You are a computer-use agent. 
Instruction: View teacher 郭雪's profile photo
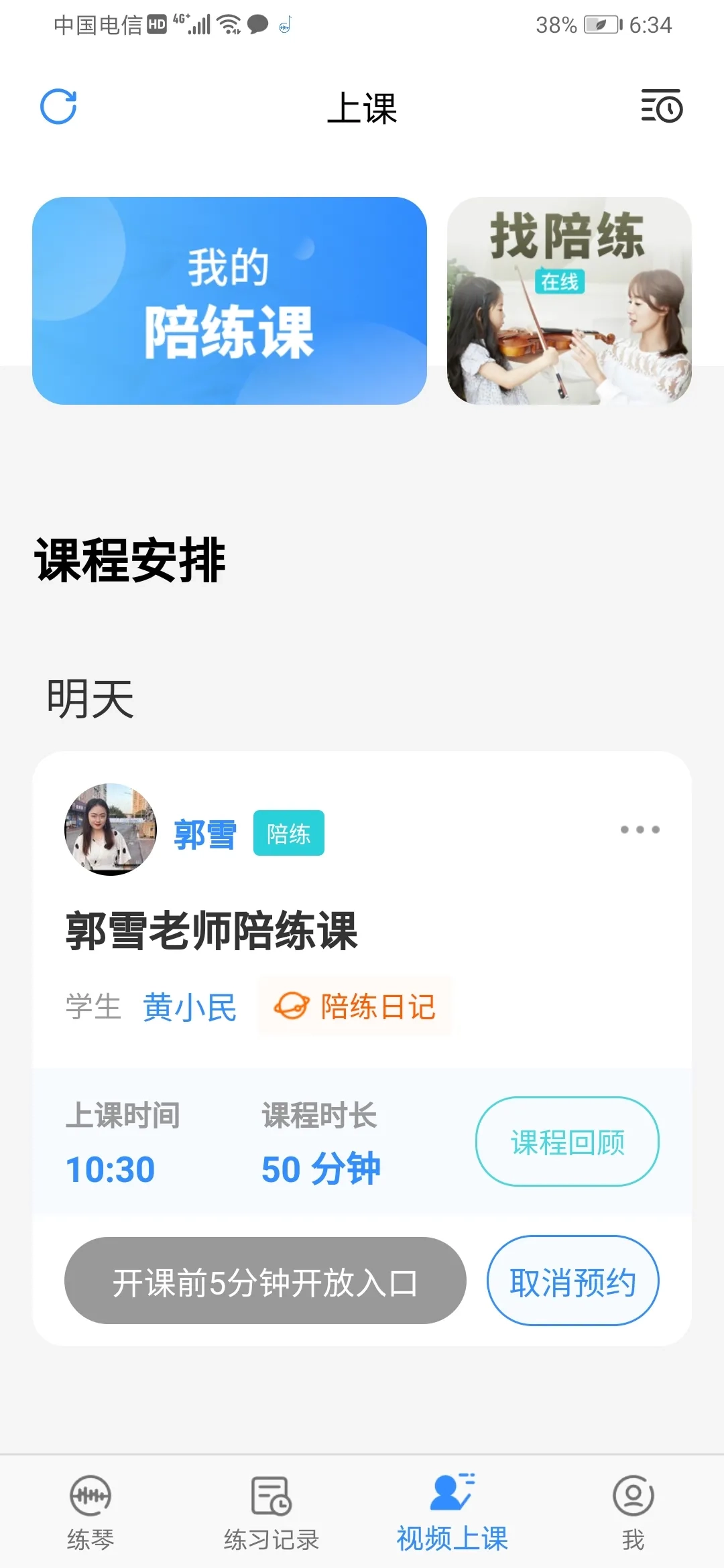point(111,830)
